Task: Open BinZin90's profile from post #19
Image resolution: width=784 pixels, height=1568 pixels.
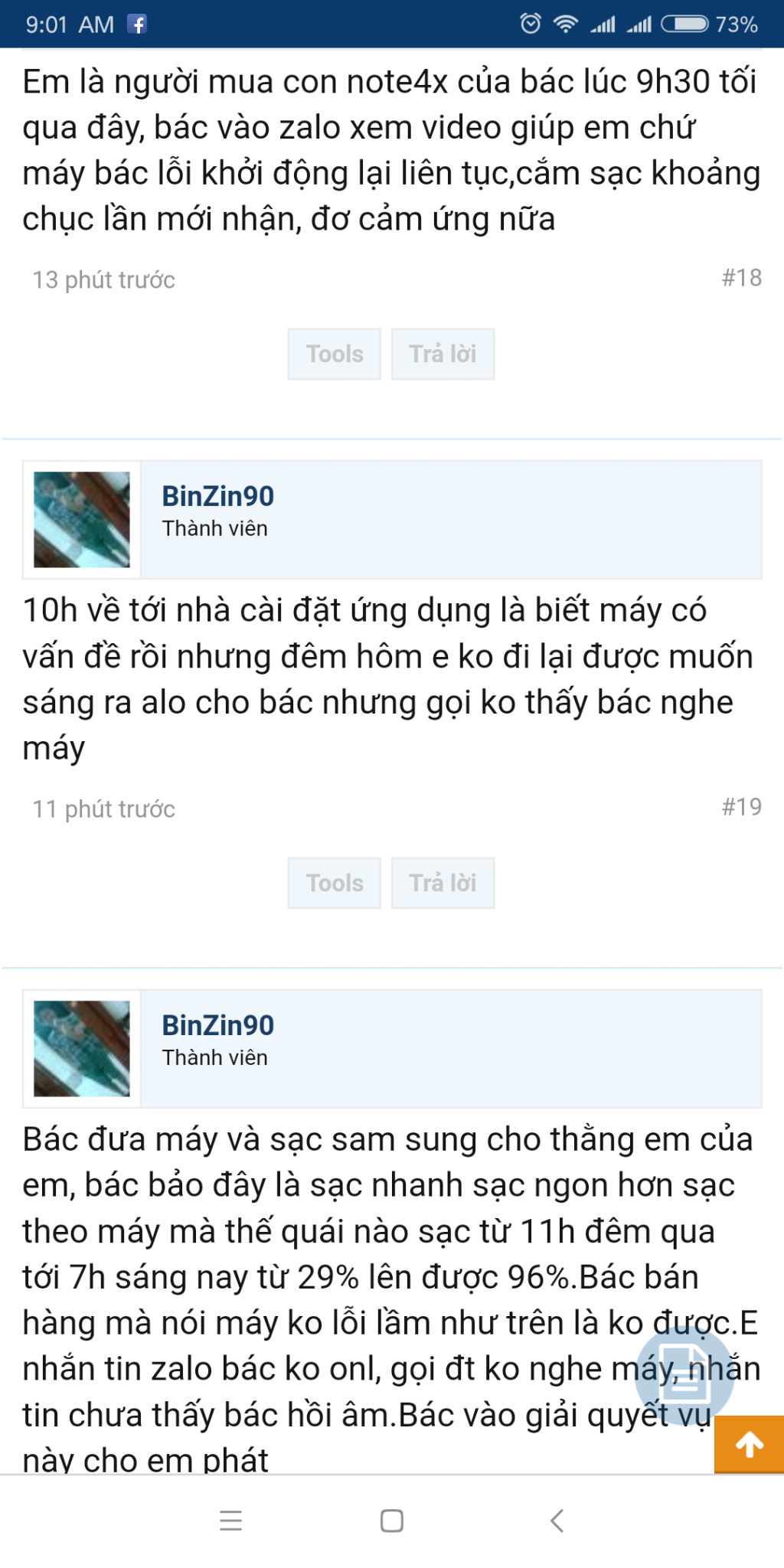Action: tap(217, 496)
